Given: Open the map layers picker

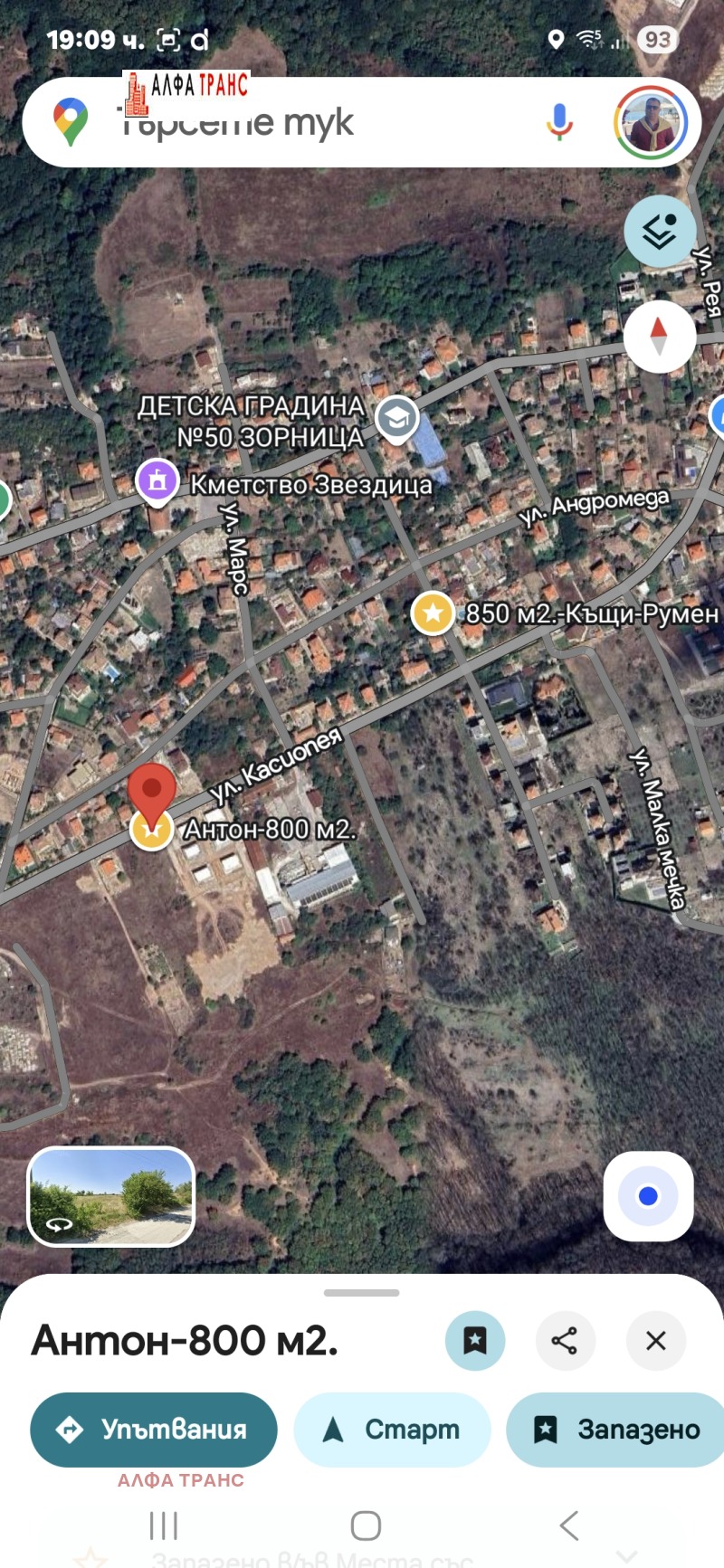Looking at the screenshot, I should point(660,232).
